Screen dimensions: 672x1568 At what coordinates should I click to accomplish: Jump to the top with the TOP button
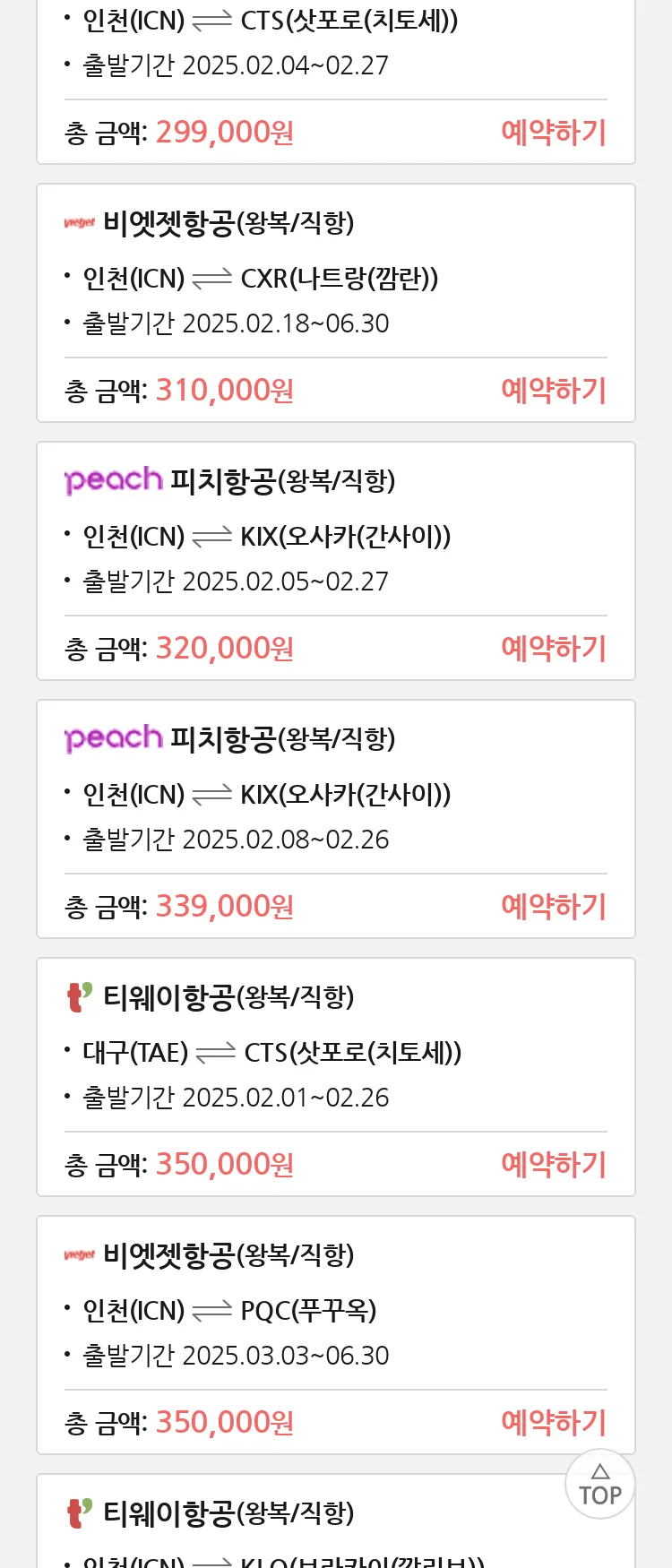pos(600,1485)
